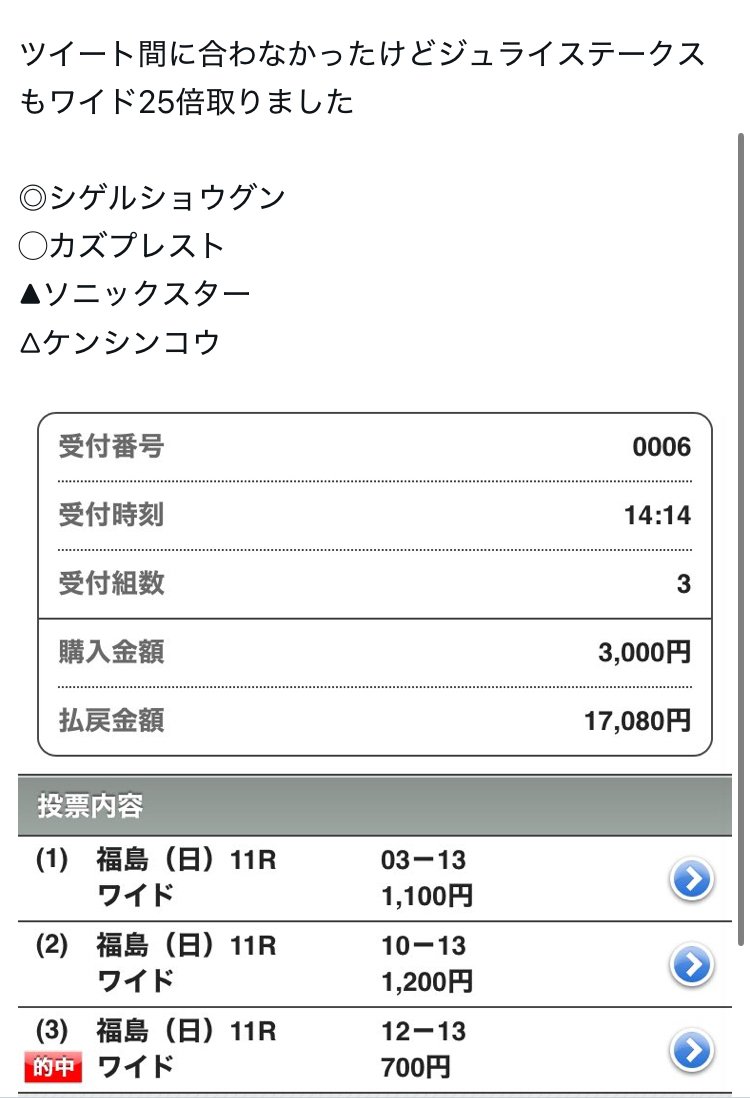750x1098 pixels.
Task: Expand the winning 的中 bet row (3)
Action: point(300,1049)
